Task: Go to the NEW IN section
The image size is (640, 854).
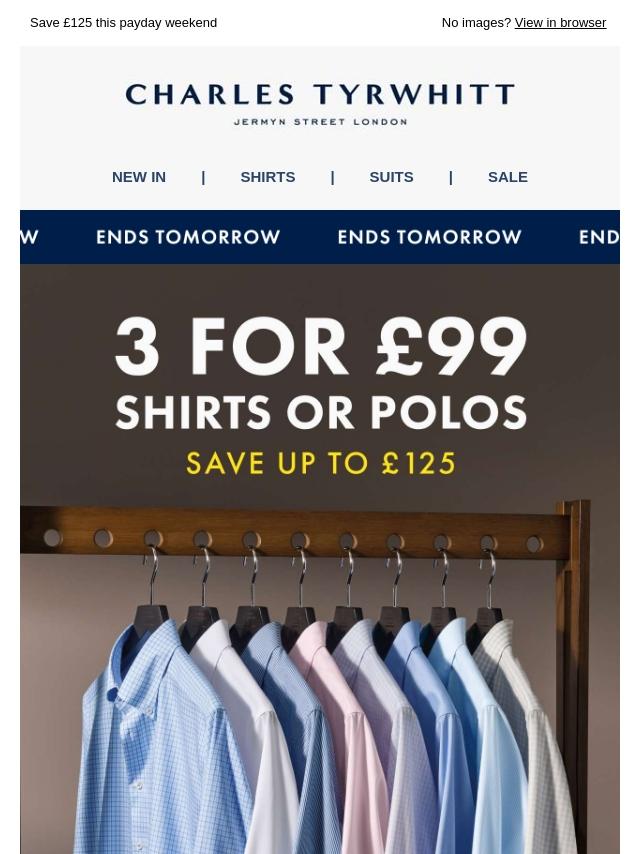Action: pos(139,177)
